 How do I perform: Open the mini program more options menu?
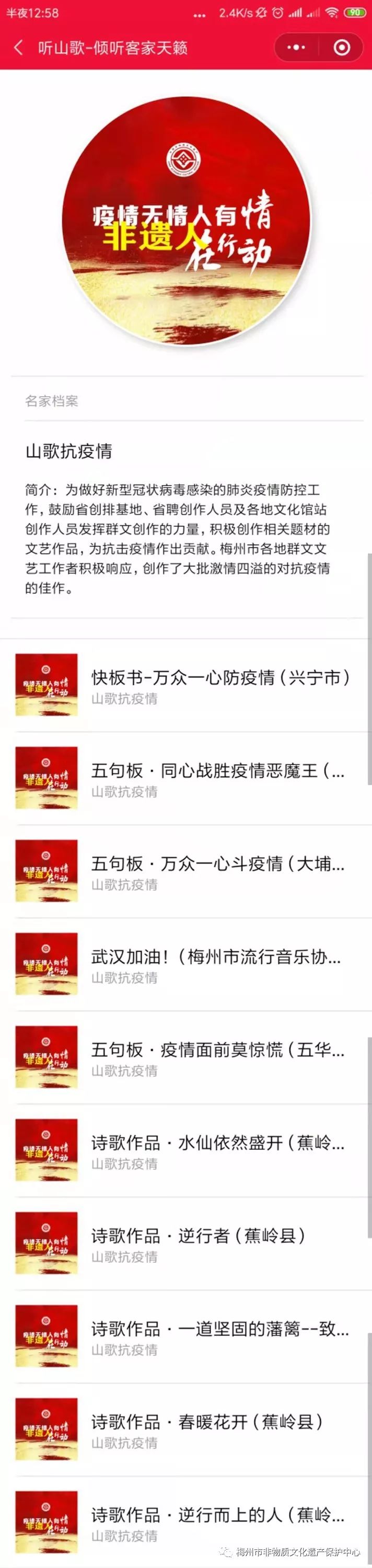[296, 48]
